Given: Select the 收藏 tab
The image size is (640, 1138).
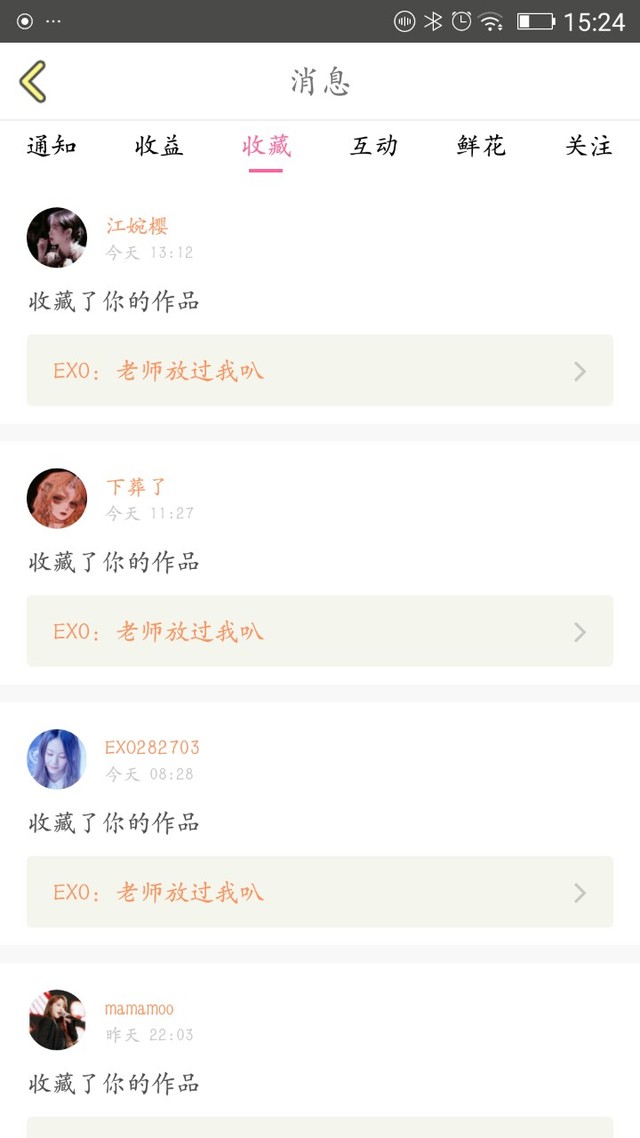Looking at the screenshot, I should pos(266,146).
